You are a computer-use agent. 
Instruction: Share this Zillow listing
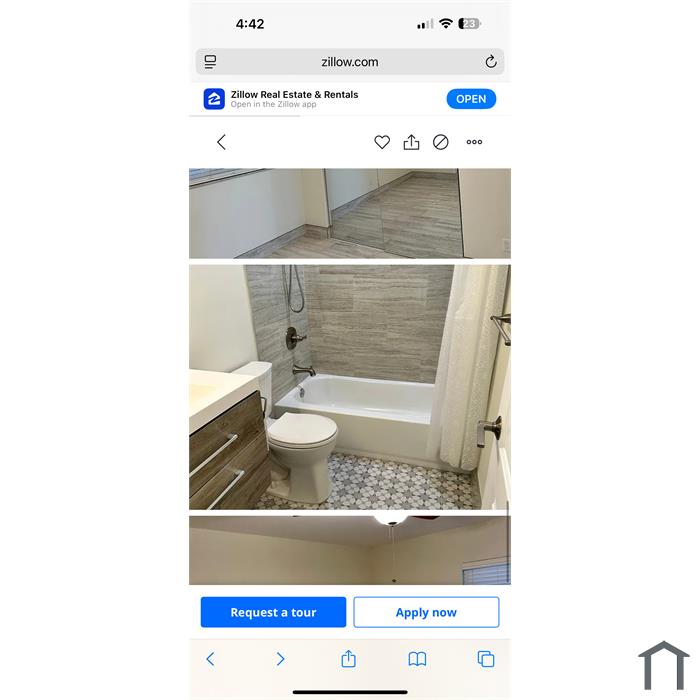click(411, 142)
